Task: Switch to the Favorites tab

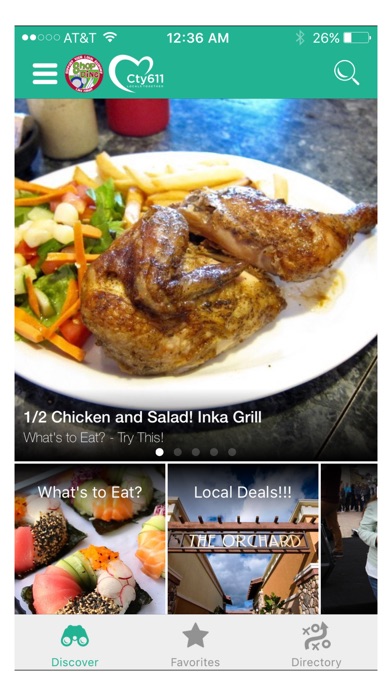Action: pos(195,643)
